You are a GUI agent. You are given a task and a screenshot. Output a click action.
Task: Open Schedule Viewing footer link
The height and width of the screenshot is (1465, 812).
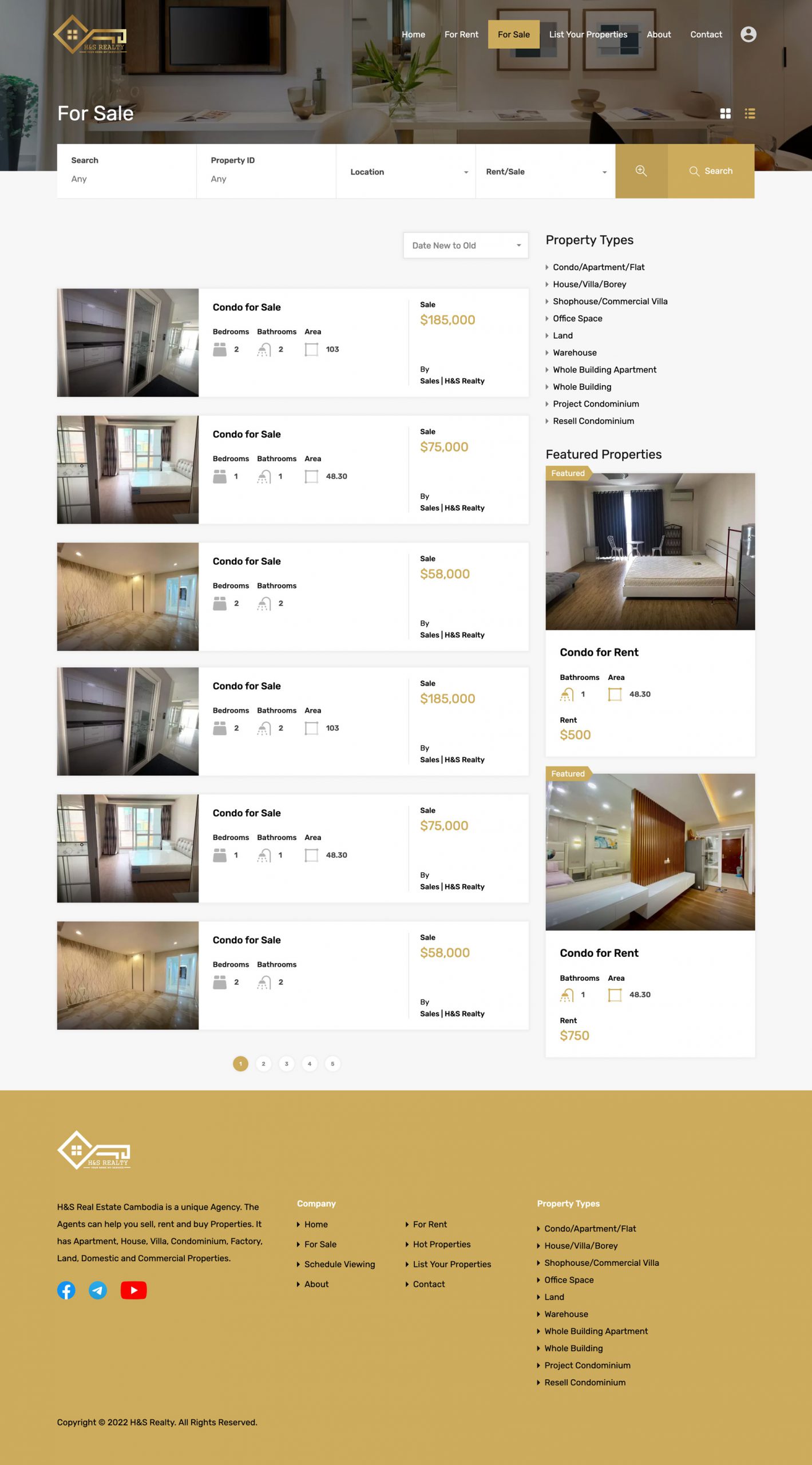point(339,1265)
